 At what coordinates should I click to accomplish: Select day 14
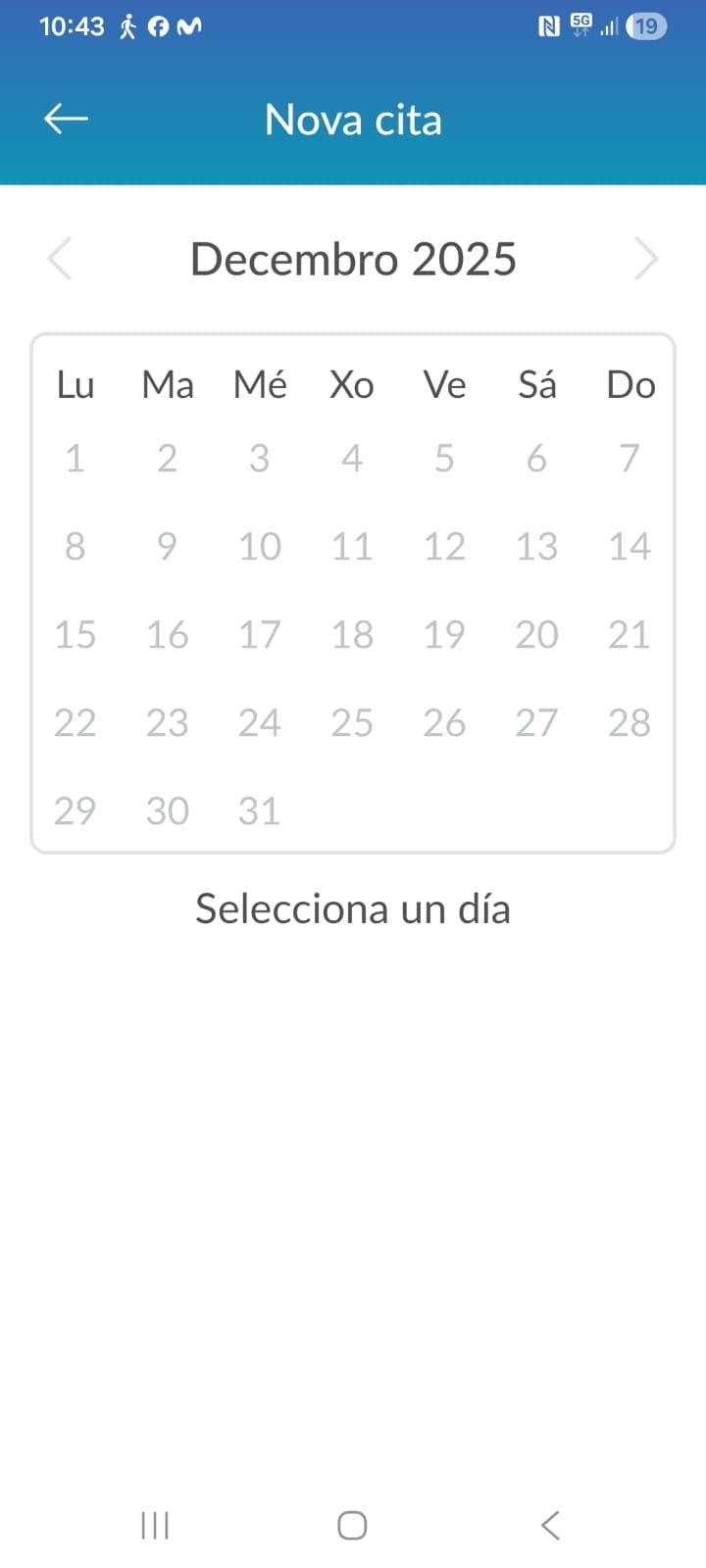pos(630,547)
